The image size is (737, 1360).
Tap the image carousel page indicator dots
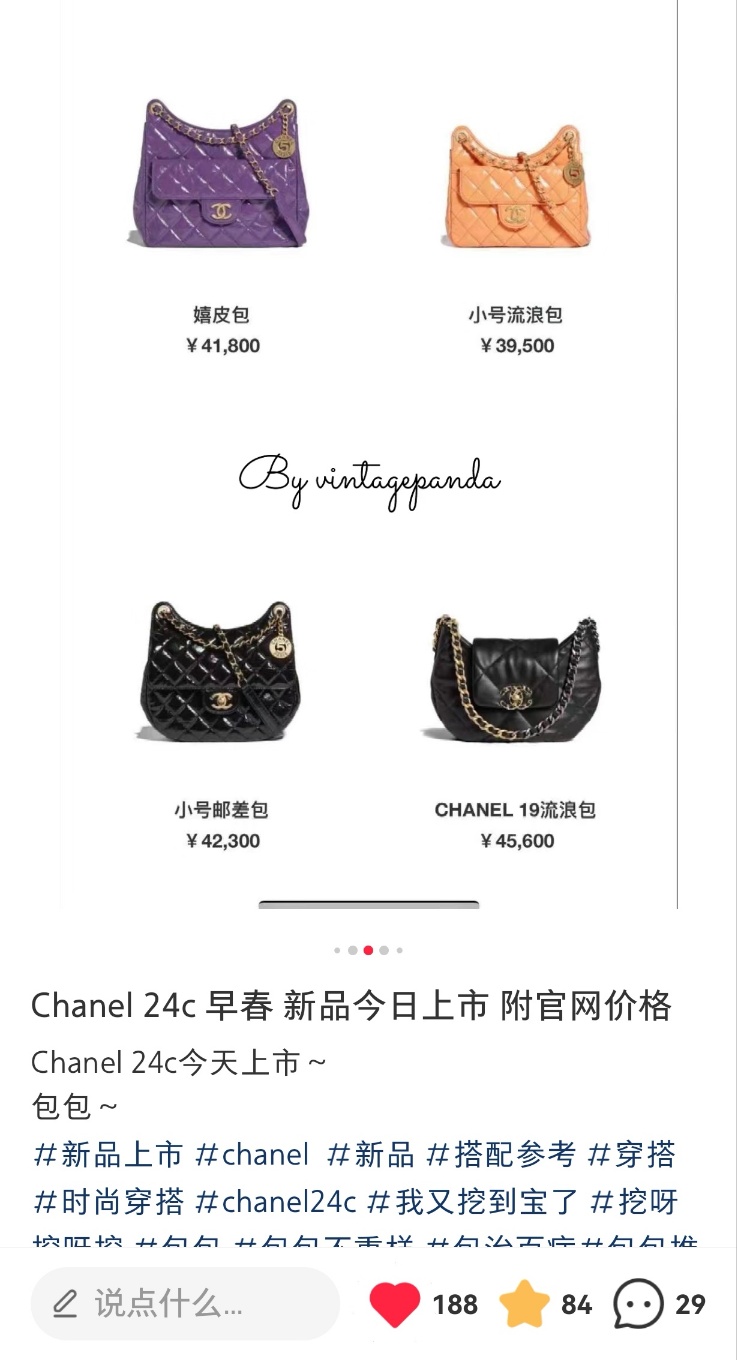tap(368, 950)
